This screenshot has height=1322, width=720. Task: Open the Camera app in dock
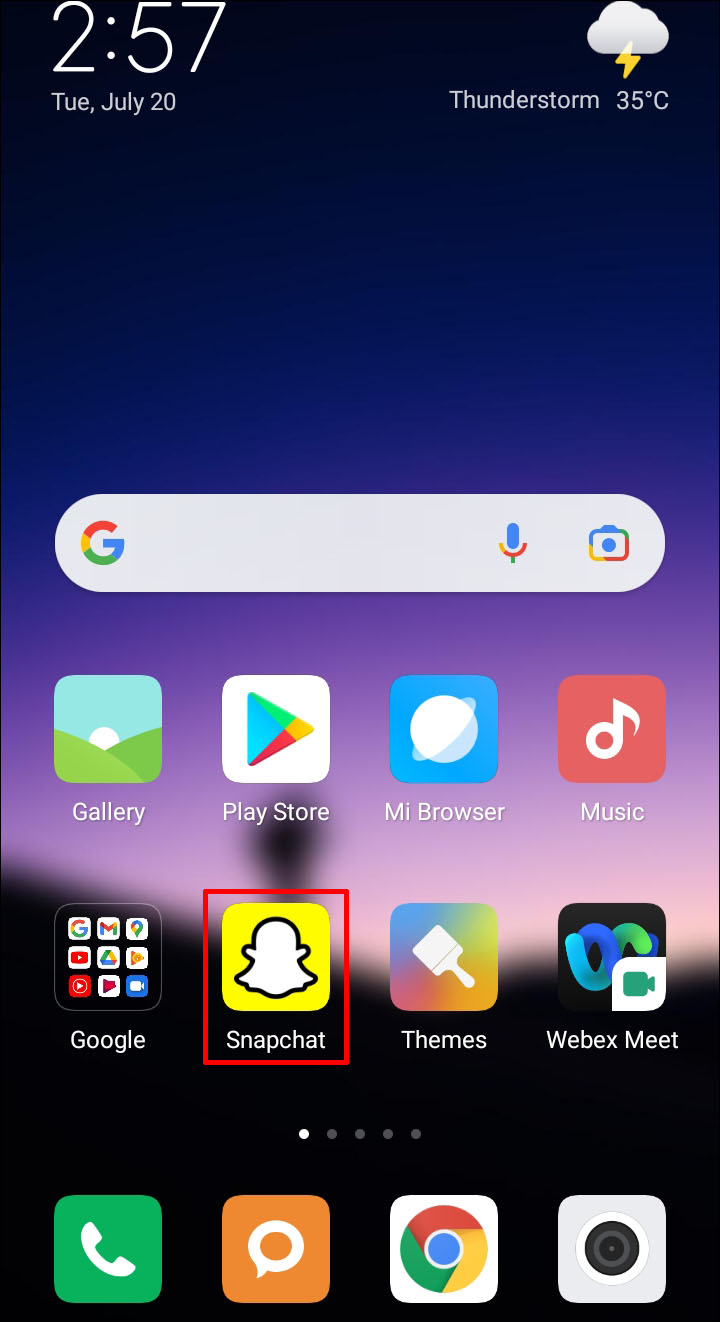(x=612, y=1249)
